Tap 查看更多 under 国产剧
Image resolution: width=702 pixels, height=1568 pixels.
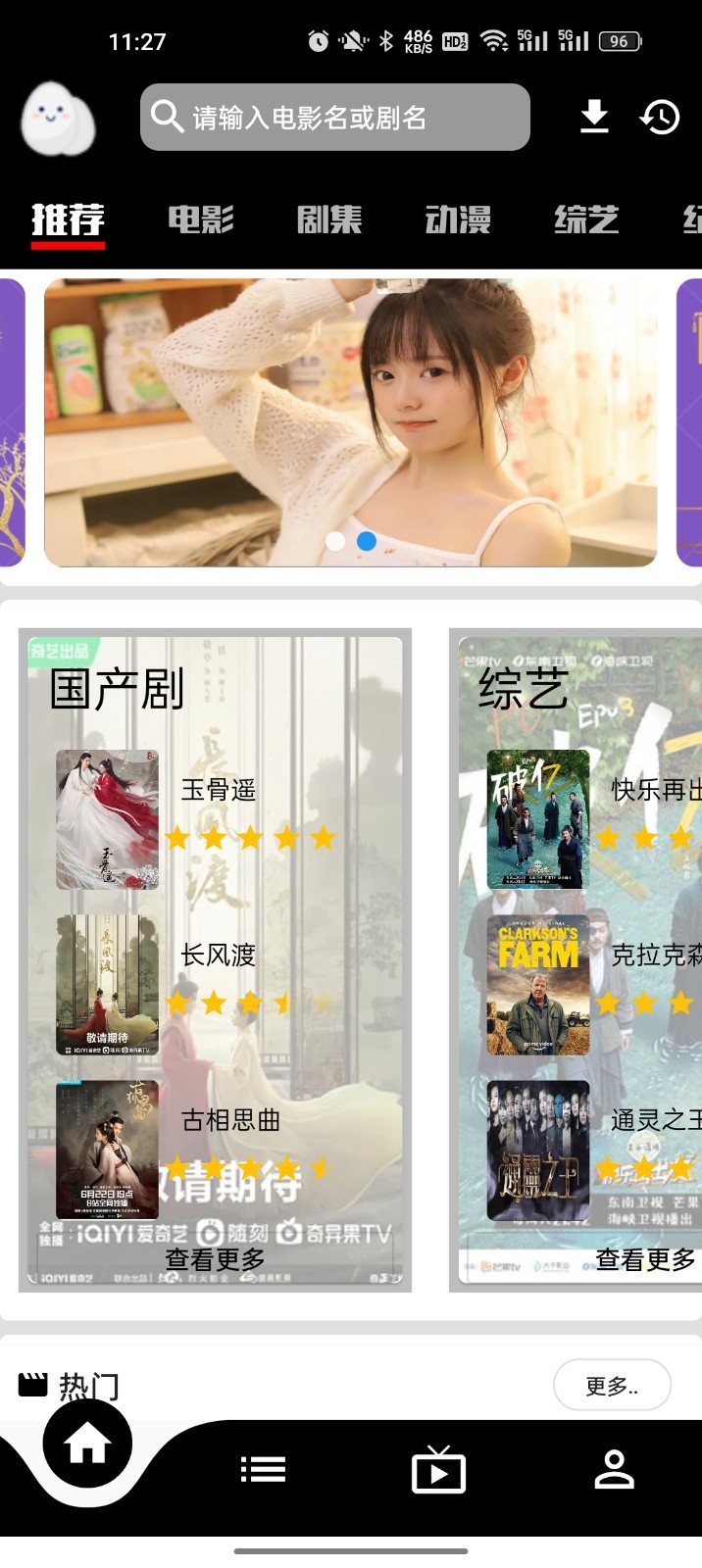pos(215,1259)
